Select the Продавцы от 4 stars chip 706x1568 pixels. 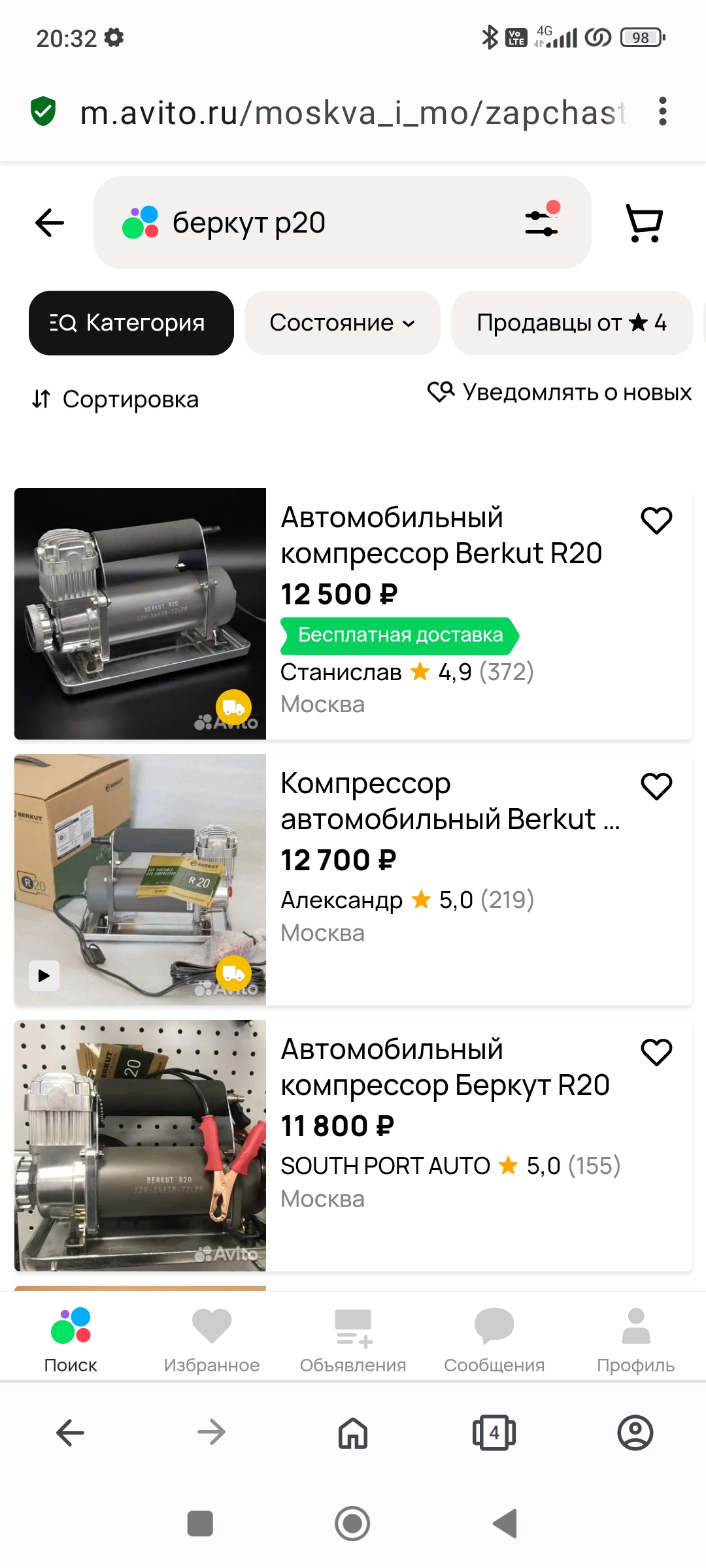[571, 323]
